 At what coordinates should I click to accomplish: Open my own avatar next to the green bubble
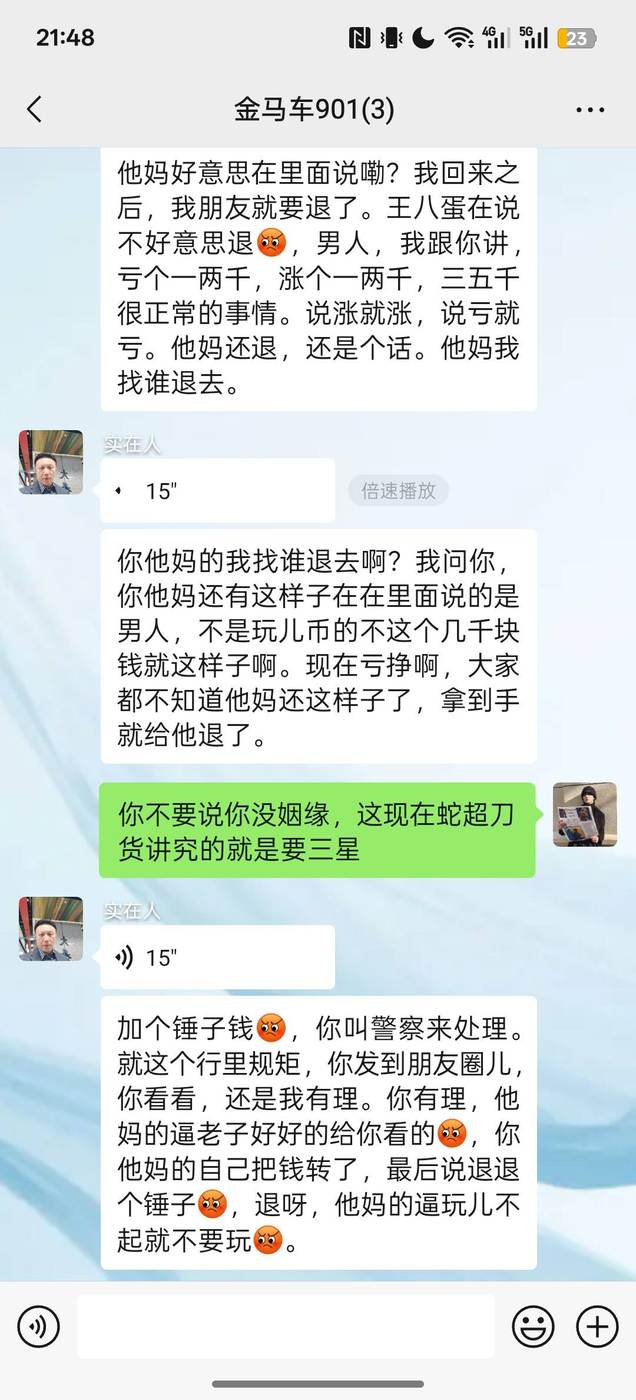click(x=585, y=814)
